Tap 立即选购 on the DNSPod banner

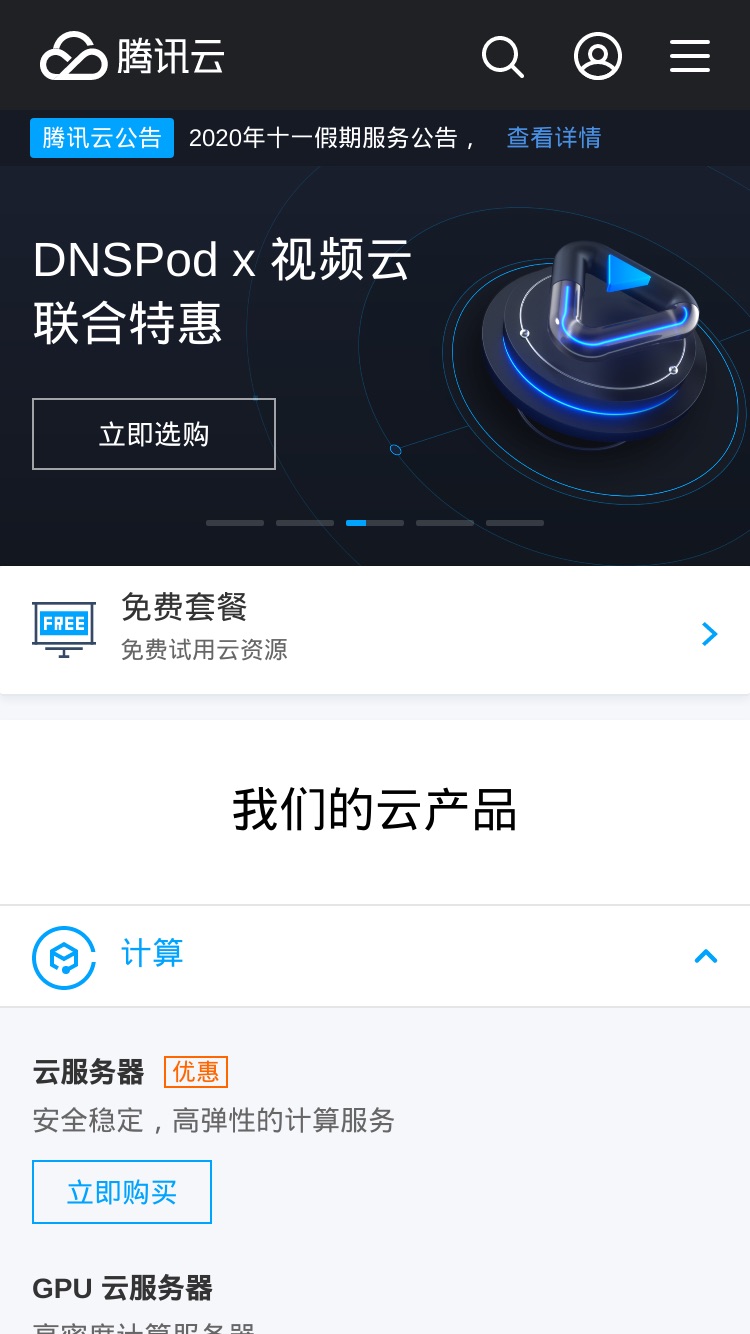(154, 434)
